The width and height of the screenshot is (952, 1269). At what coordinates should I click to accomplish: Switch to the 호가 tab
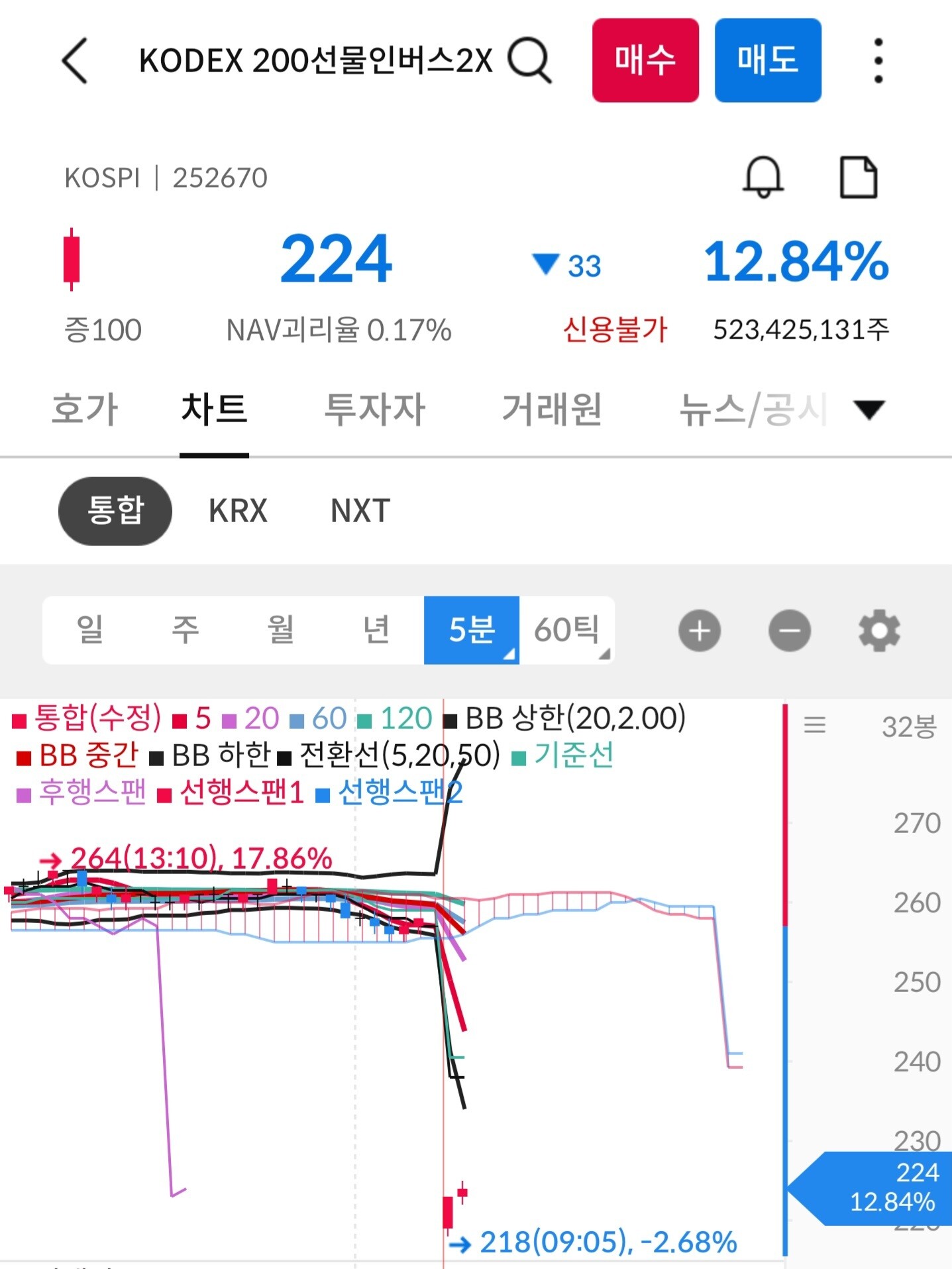(85, 409)
